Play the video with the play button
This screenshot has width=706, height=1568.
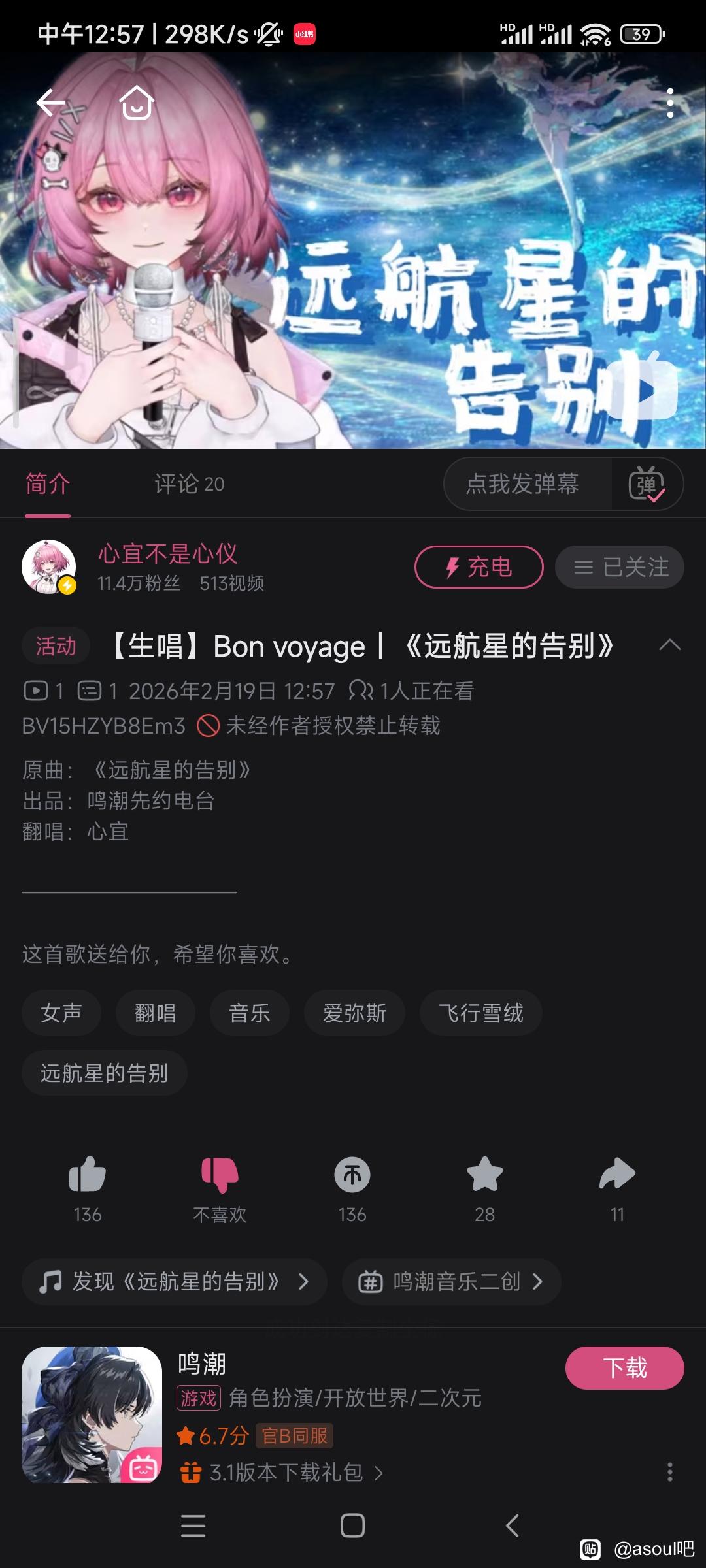646,390
